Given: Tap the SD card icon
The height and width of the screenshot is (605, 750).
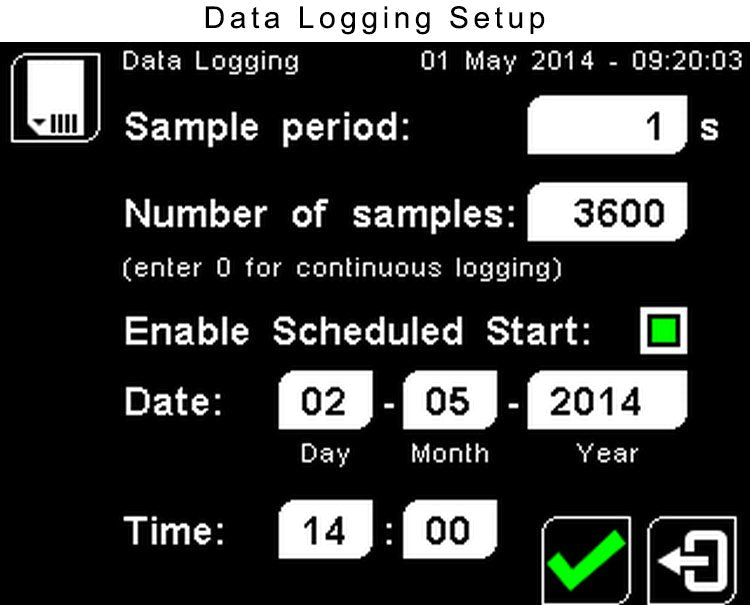Looking at the screenshot, I should [x=55, y=98].
